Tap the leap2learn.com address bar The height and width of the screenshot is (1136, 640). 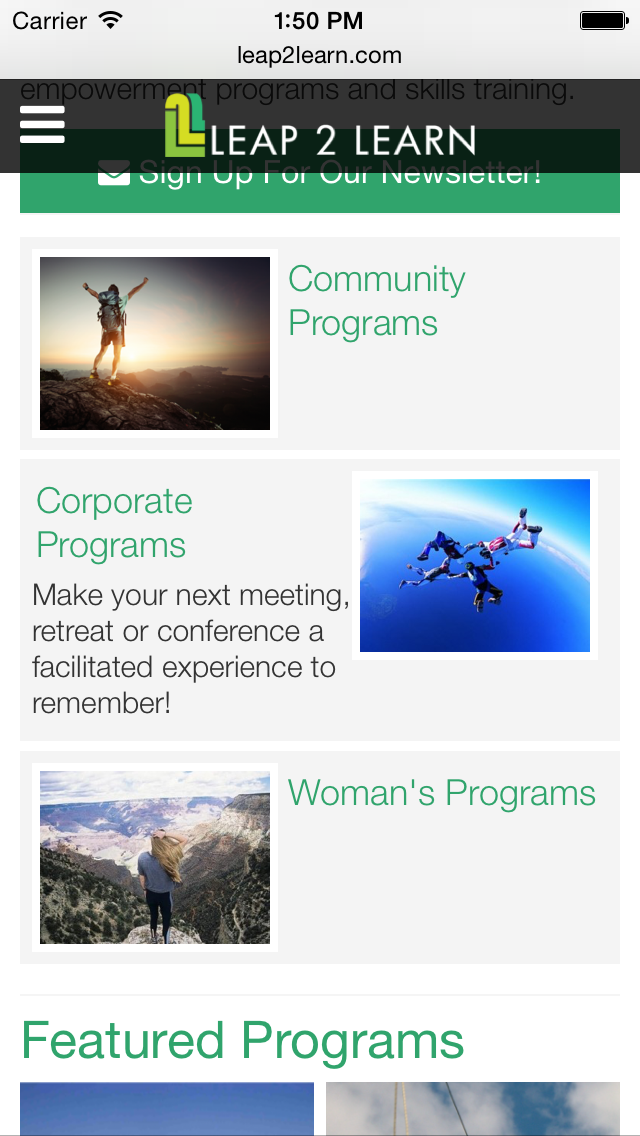click(x=320, y=55)
